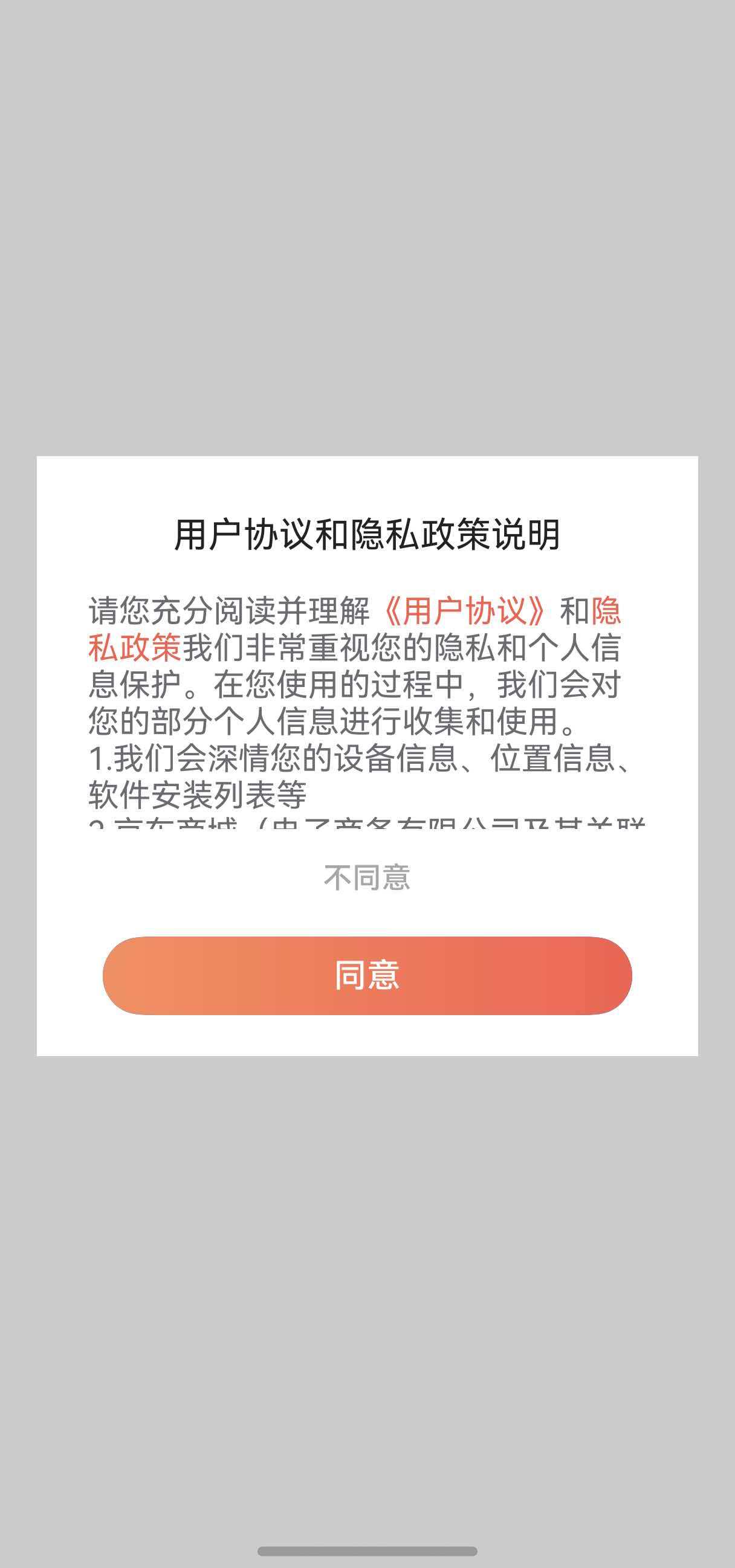Tap the gray overlay below the dialog
This screenshot has height=1568, width=735.
[367, 1278]
